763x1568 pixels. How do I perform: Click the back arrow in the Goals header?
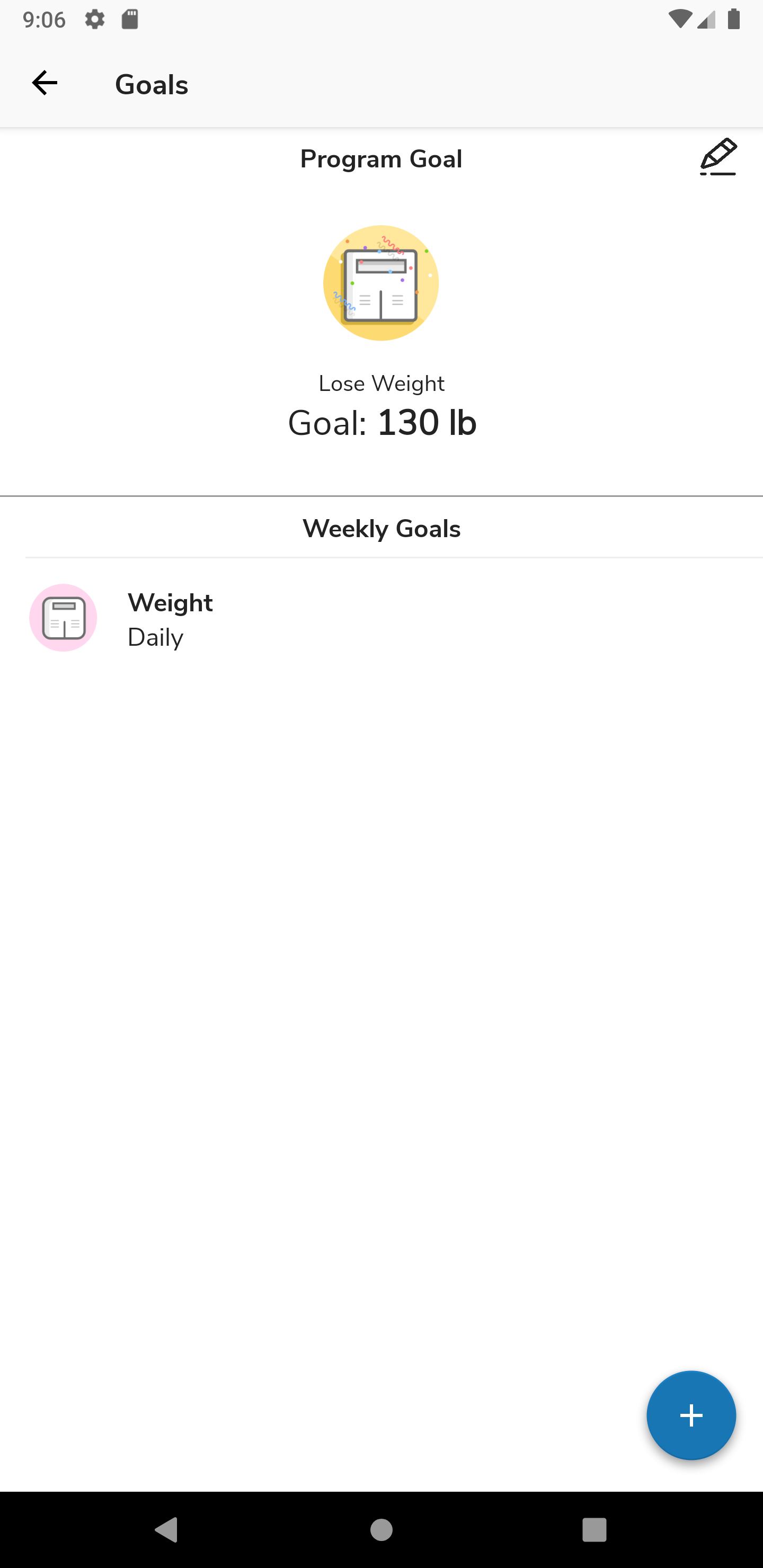(45, 83)
